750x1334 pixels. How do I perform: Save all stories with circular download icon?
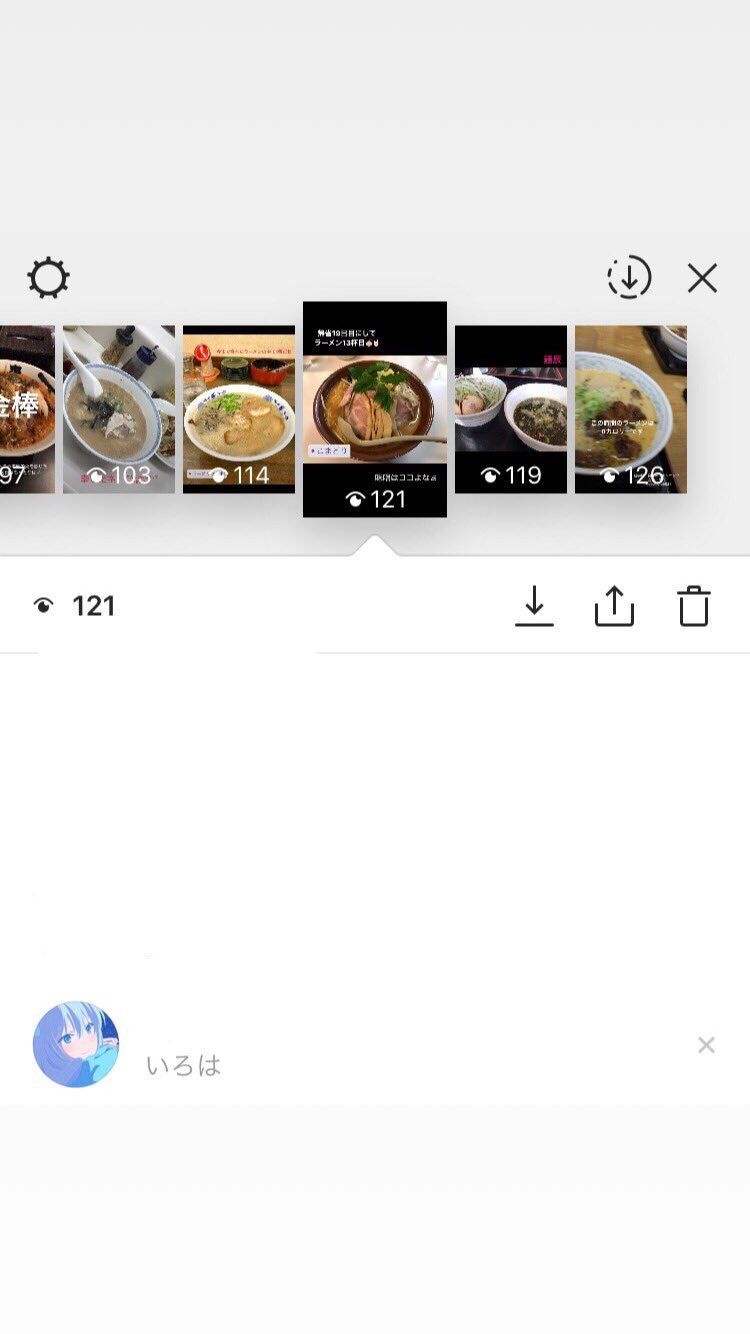click(629, 278)
